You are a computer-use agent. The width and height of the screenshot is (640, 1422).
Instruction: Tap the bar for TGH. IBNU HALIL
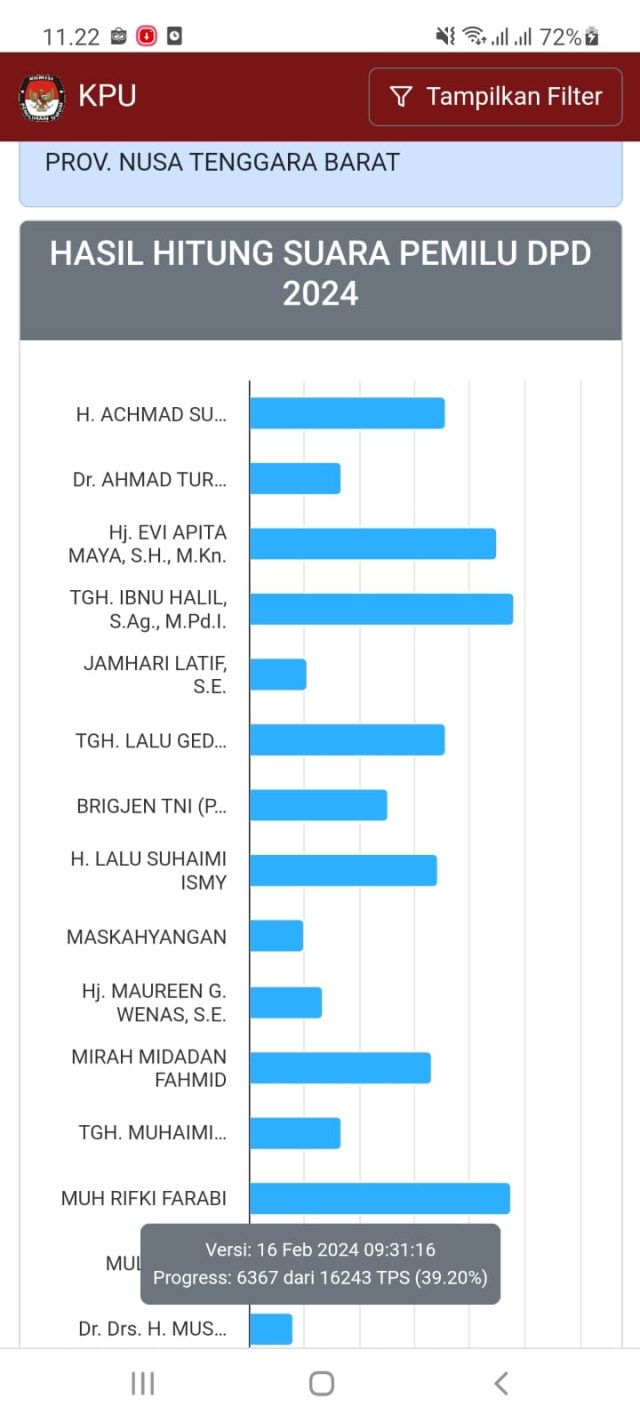[x=381, y=609]
